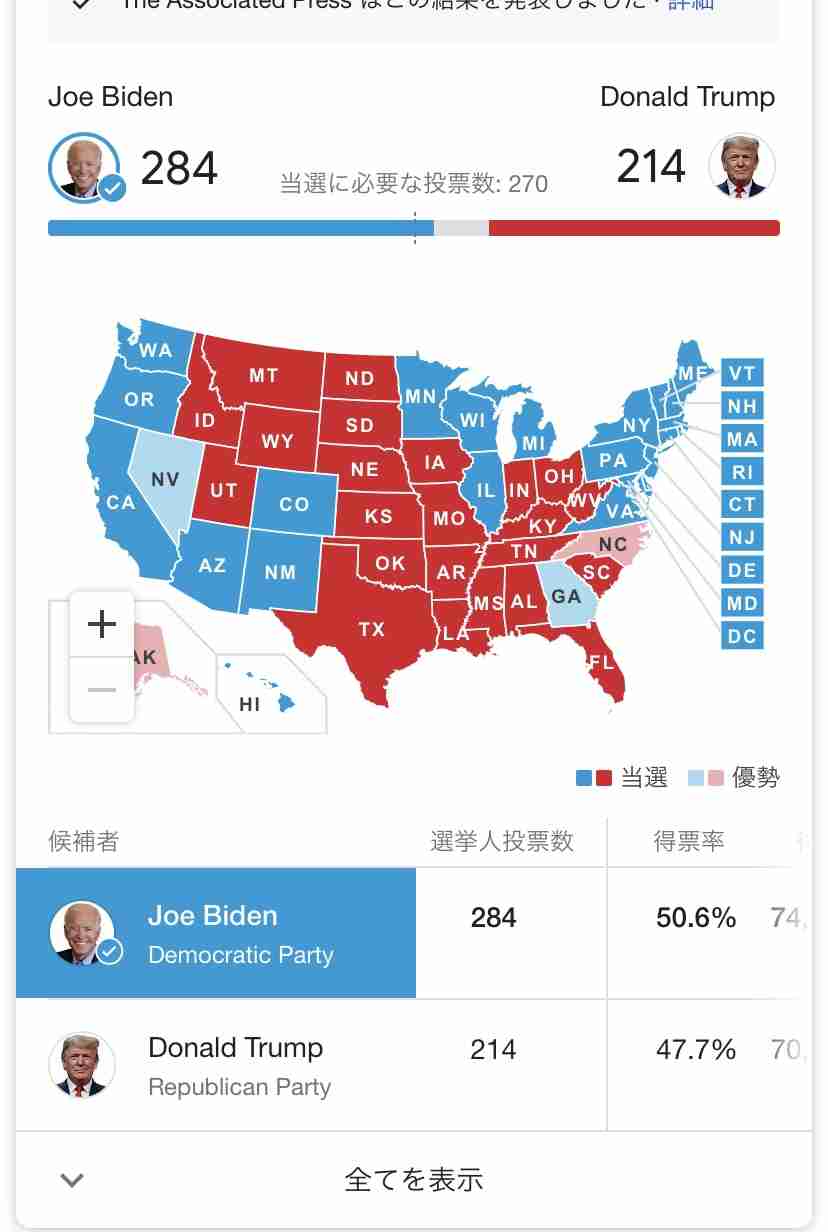This screenshot has width=828, height=1232.
Task: Select Texas on the map
Action: point(372,628)
